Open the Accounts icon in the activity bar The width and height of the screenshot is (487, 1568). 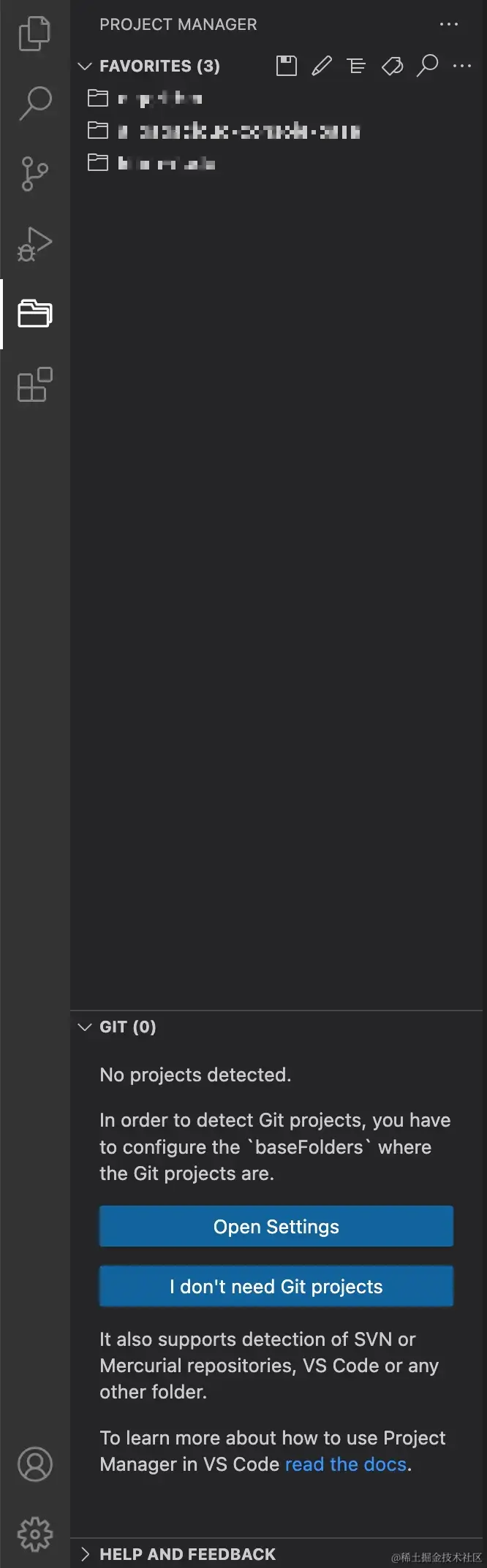click(x=34, y=1464)
